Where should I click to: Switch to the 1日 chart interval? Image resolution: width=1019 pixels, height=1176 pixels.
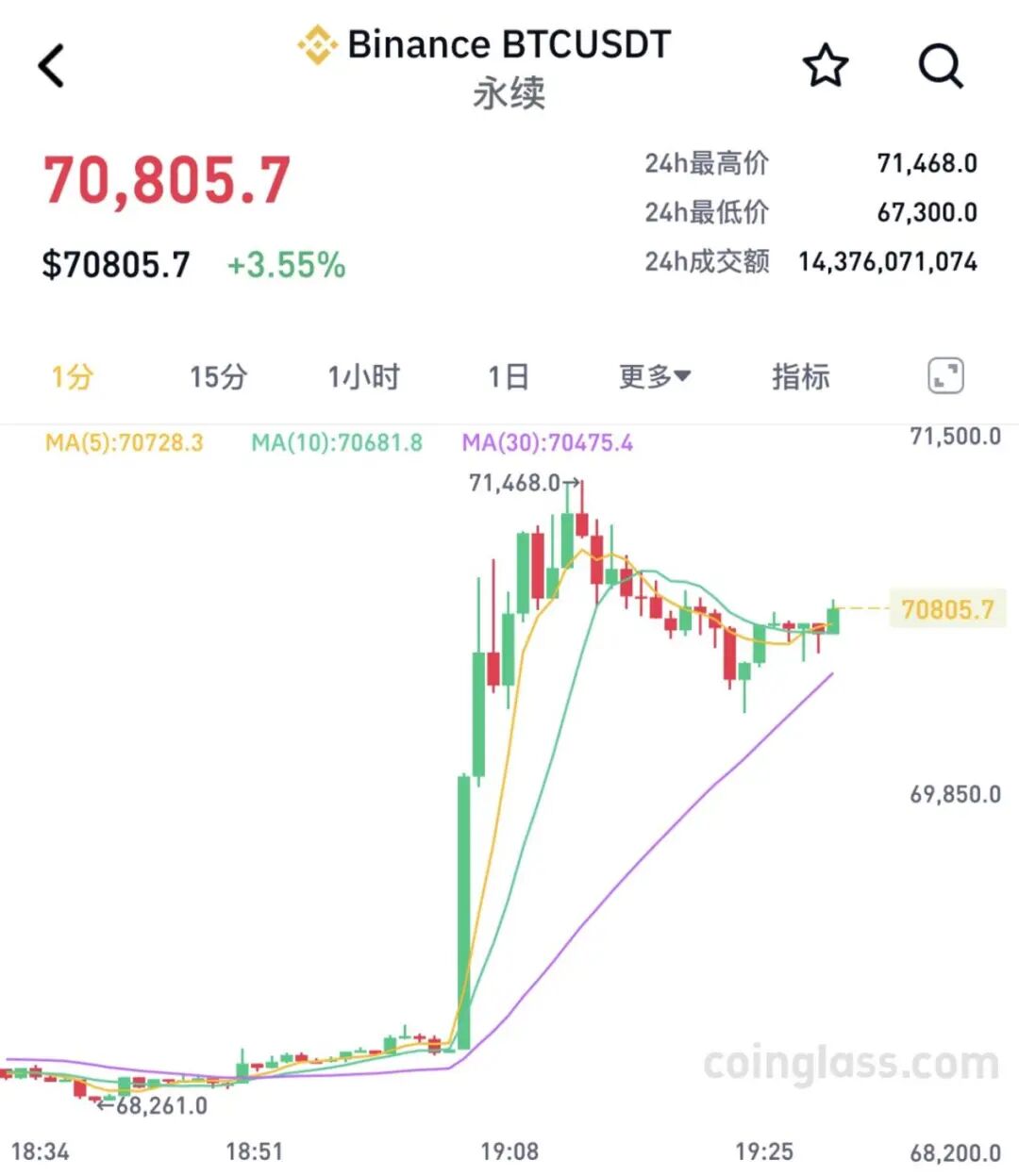tap(508, 377)
